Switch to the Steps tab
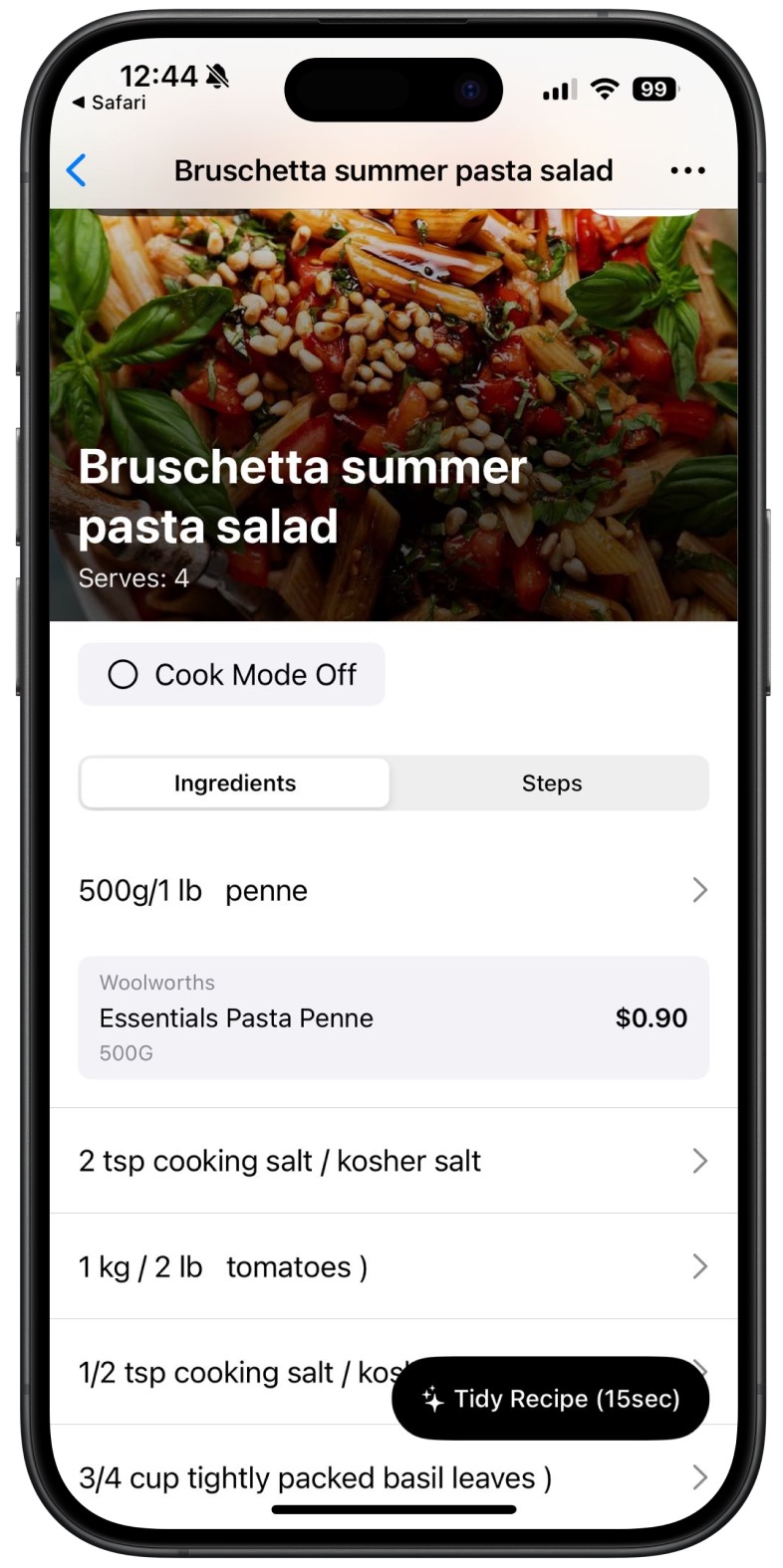Image resolution: width=783 pixels, height=1568 pixels. point(551,784)
